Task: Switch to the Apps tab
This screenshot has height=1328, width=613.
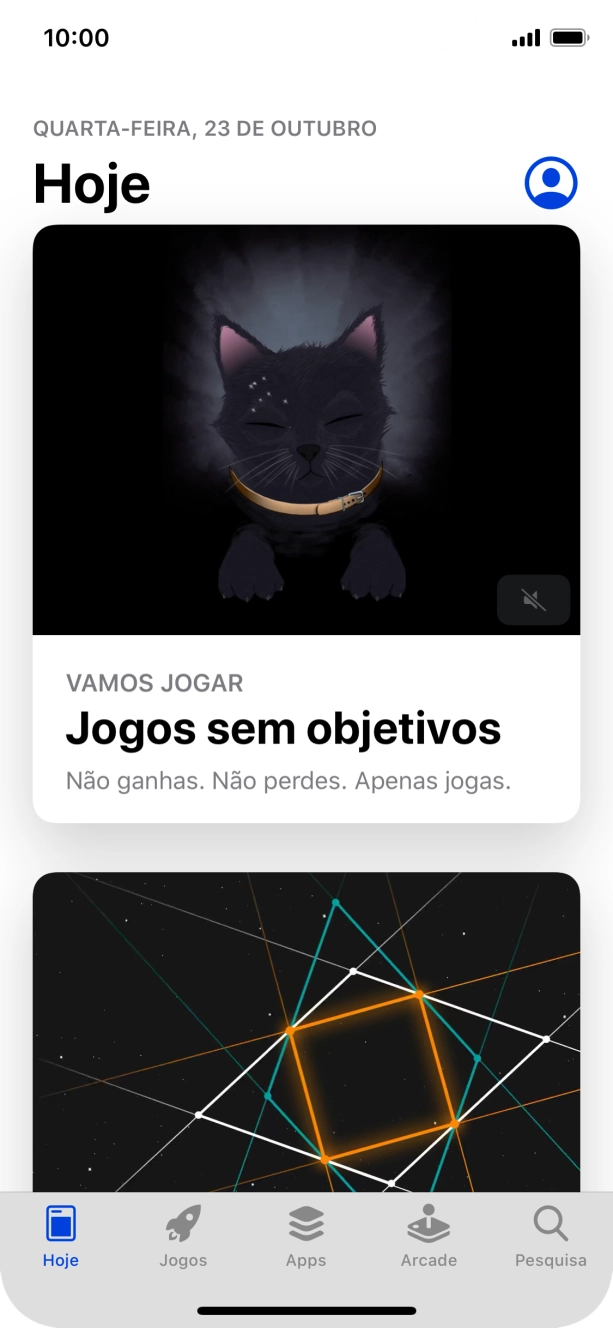Action: point(306,1236)
